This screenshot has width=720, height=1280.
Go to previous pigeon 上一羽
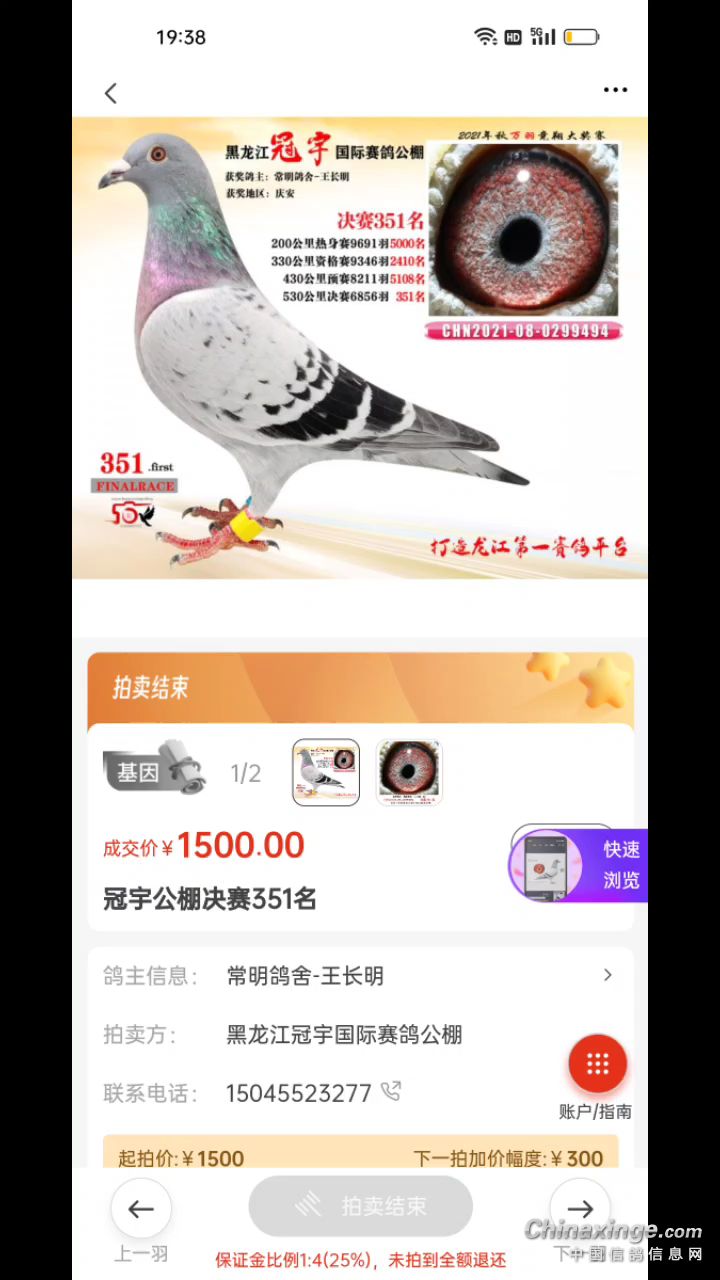click(140, 1209)
